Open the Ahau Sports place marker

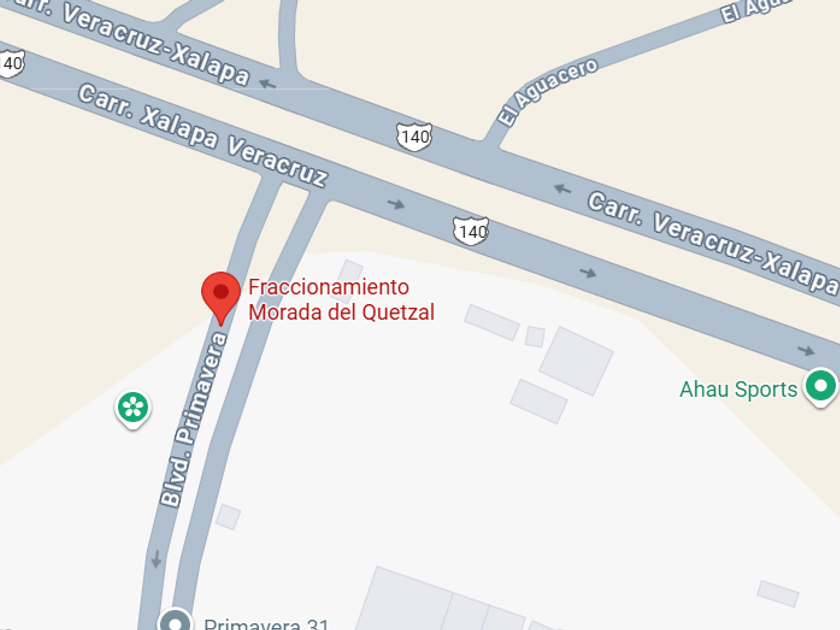[821, 387]
